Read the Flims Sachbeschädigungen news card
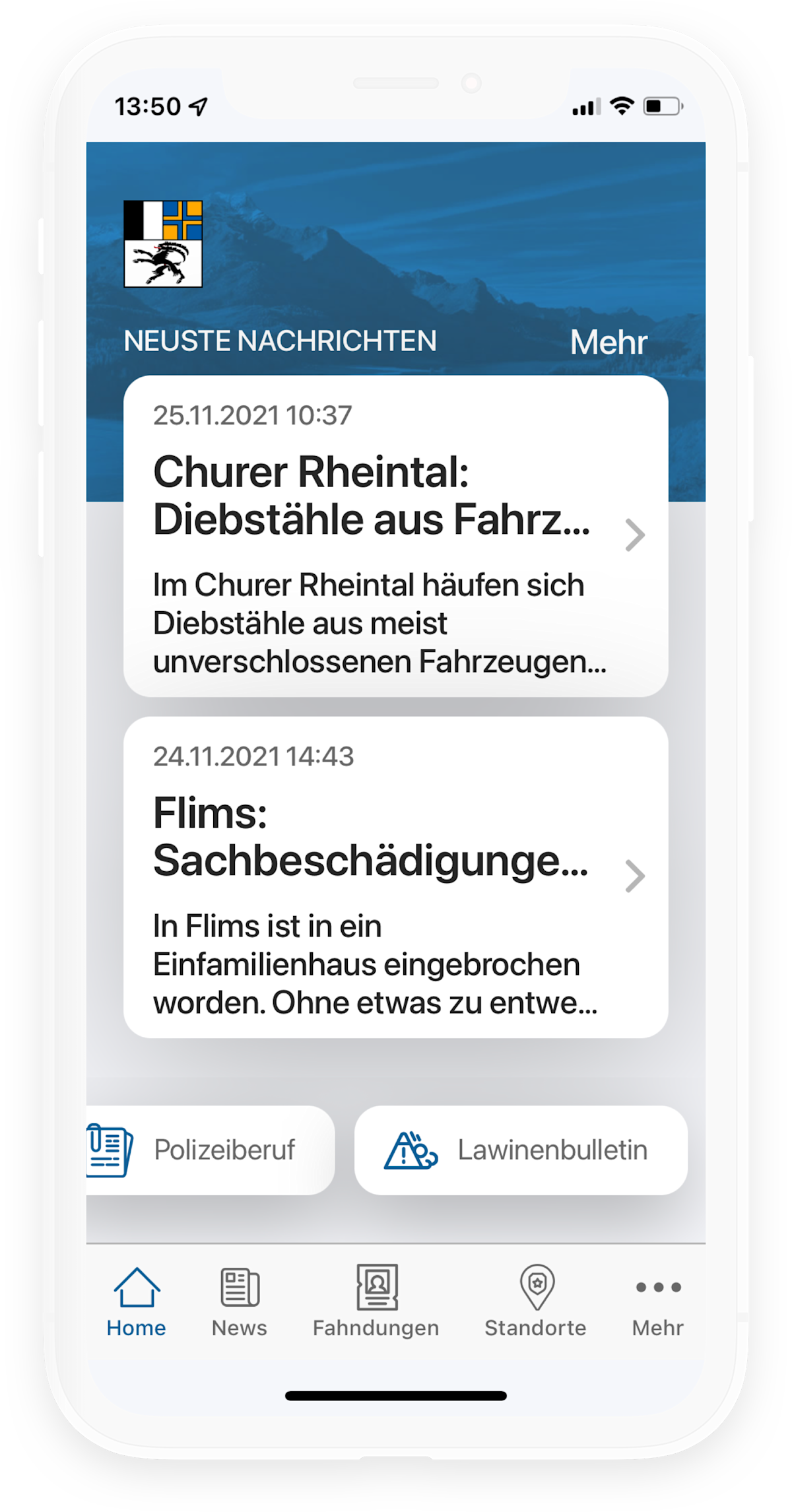Image resolution: width=792 pixels, height=1512 pixels. (x=395, y=877)
